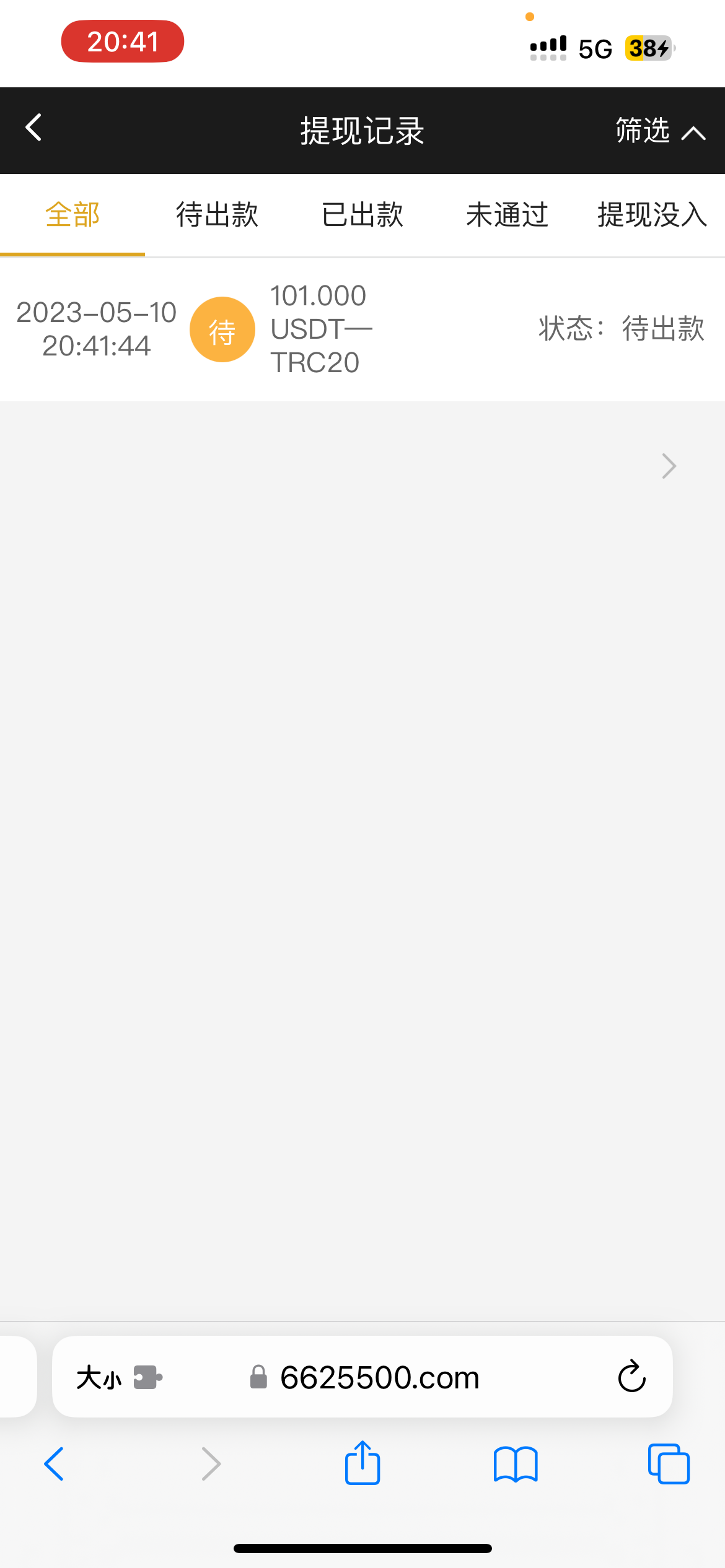Open Safari bookmarks
The width and height of the screenshot is (725, 1568).
(x=516, y=1464)
